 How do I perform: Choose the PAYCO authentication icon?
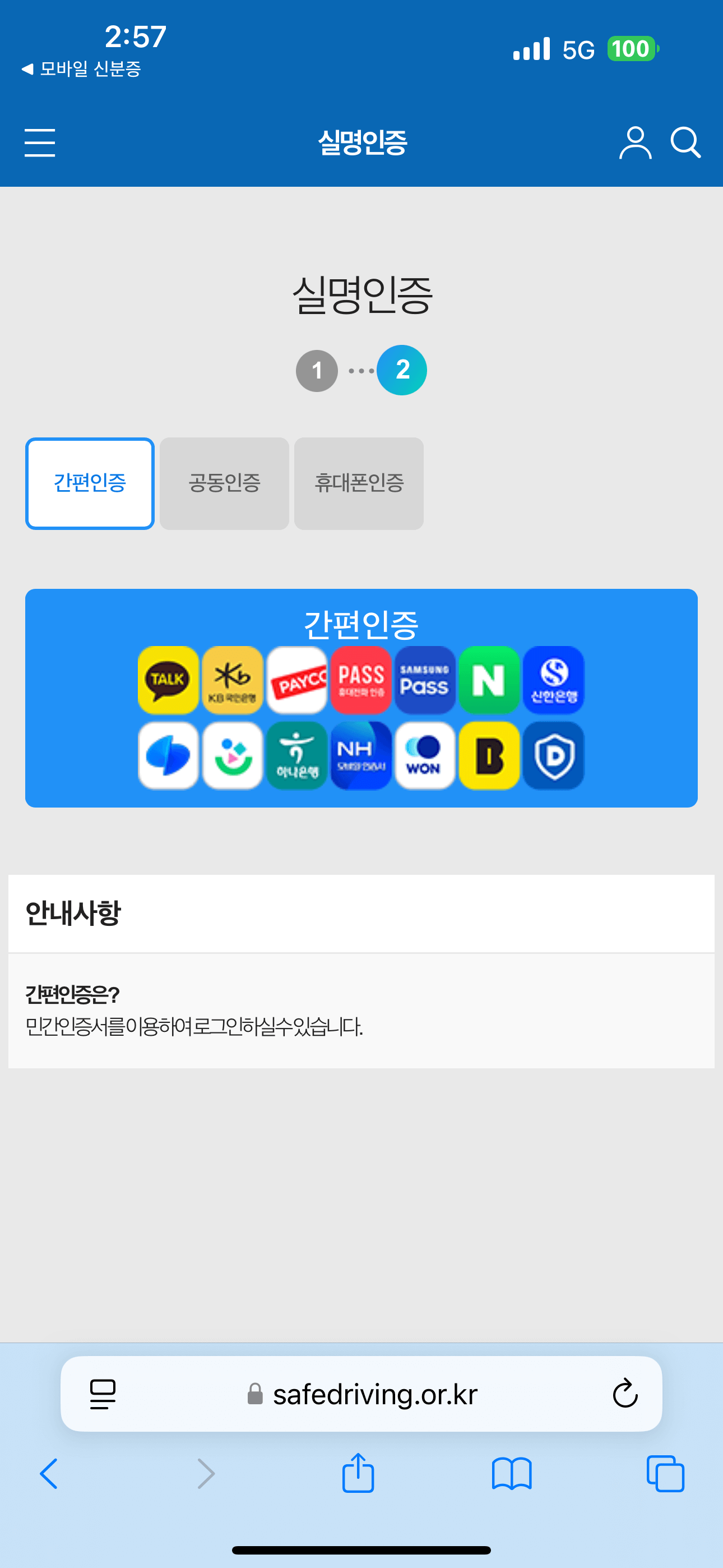point(296,680)
